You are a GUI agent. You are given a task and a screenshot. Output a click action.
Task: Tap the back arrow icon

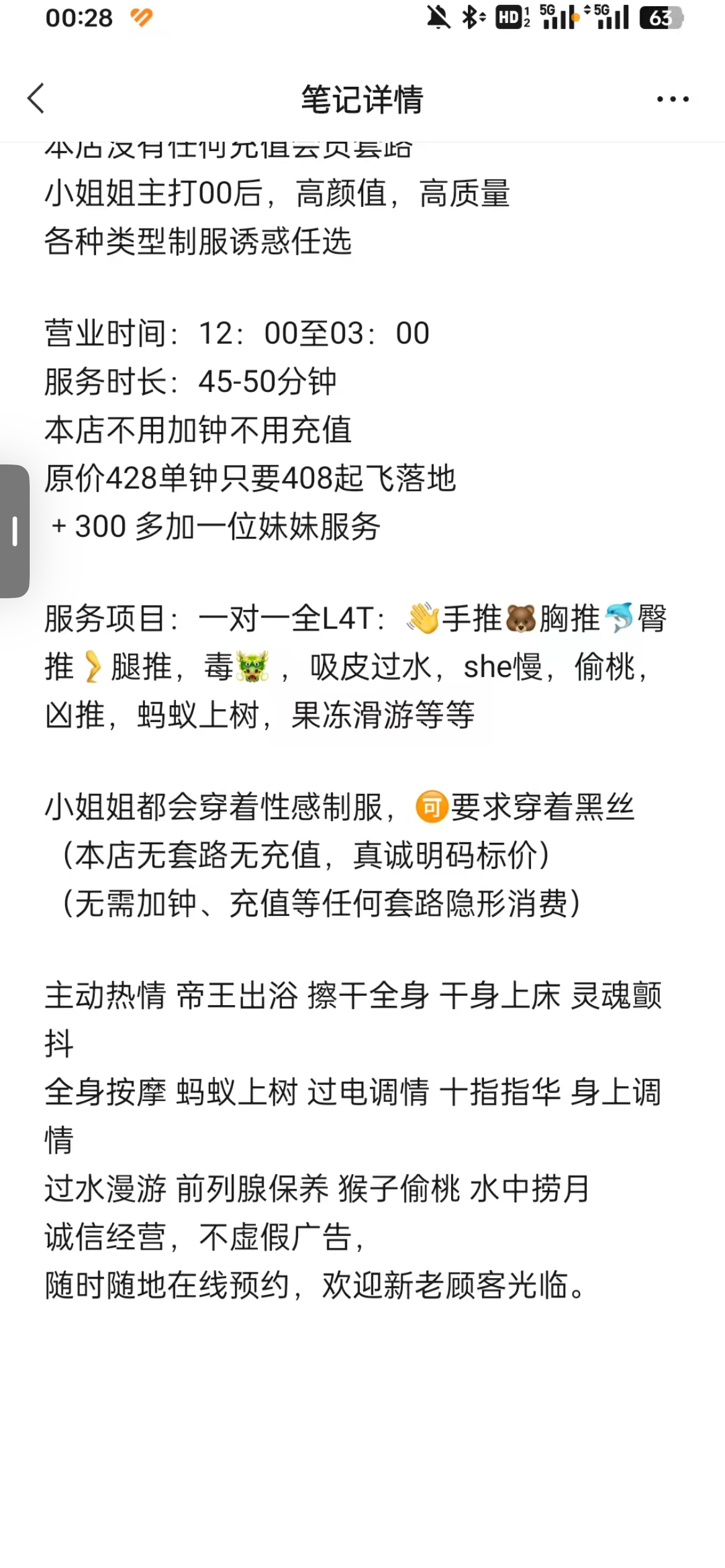(x=35, y=99)
